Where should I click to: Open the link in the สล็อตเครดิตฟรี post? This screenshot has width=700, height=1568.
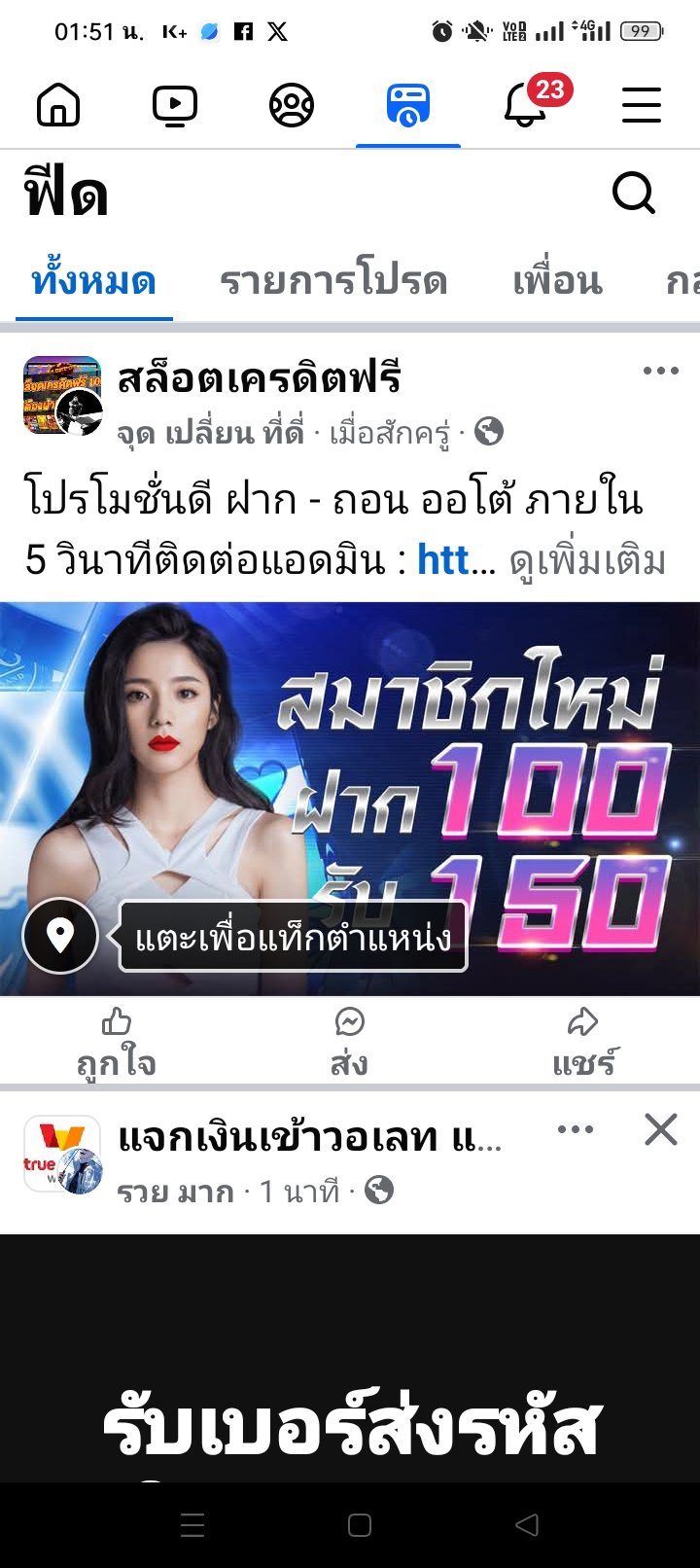[443, 560]
